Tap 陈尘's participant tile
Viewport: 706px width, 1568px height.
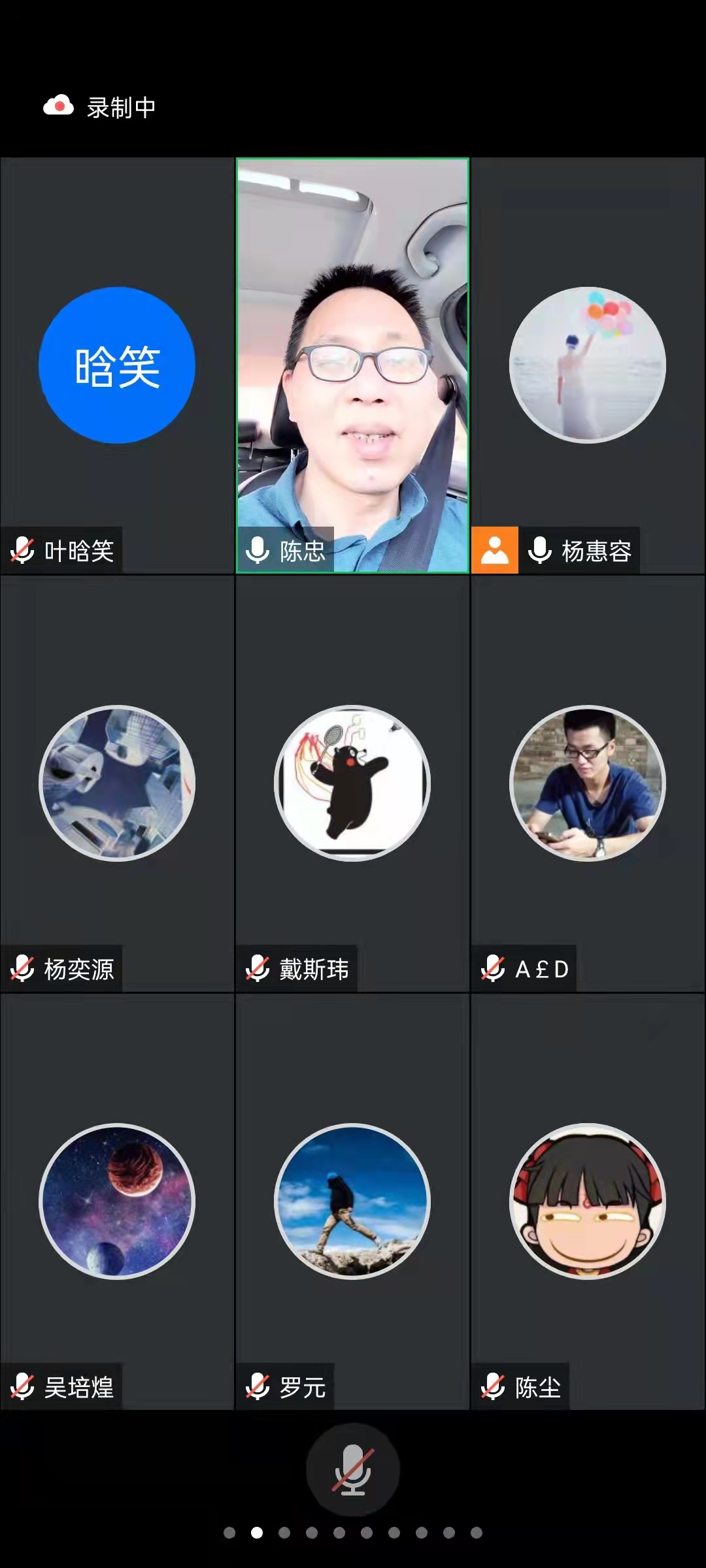click(588, 1201)
